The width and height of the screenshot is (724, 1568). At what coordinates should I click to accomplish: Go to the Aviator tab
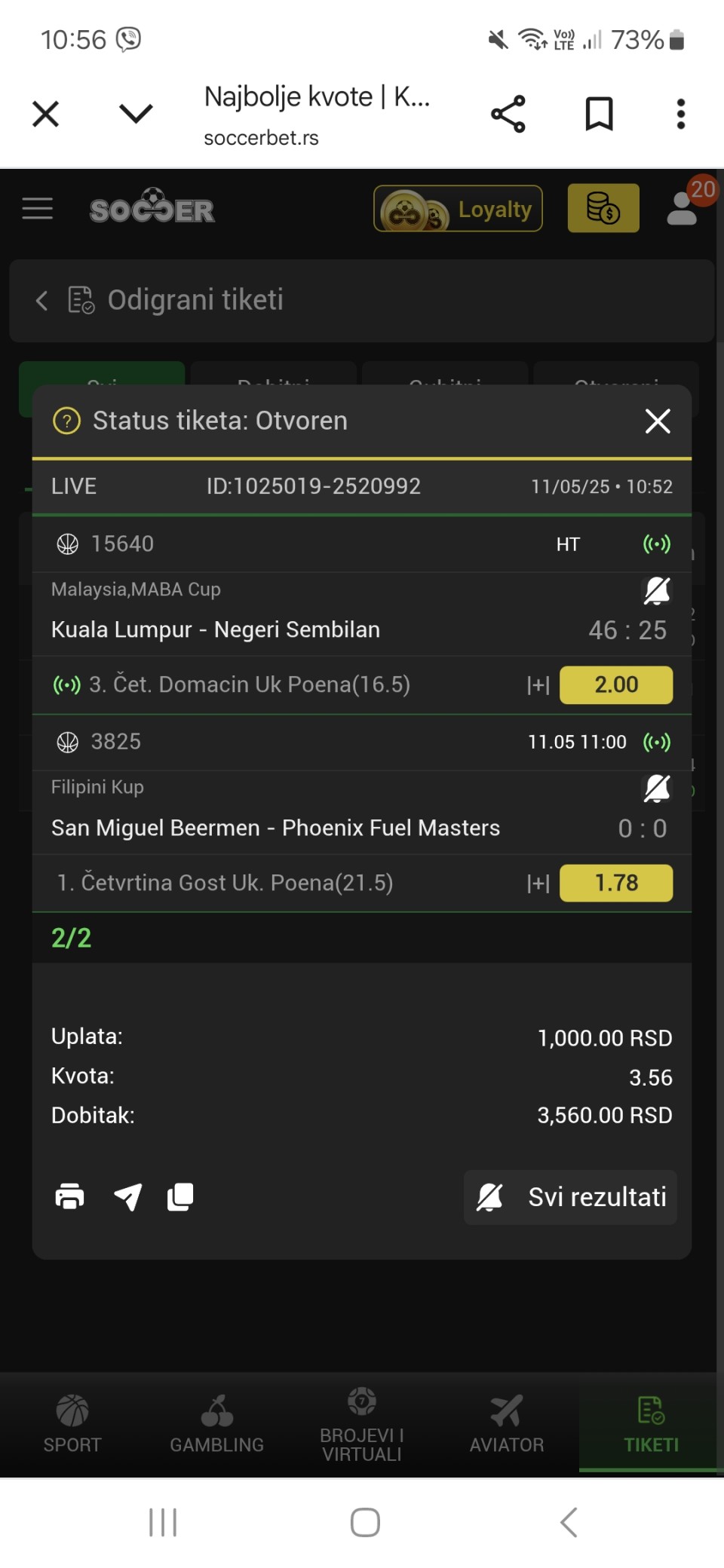[507, 1424]
